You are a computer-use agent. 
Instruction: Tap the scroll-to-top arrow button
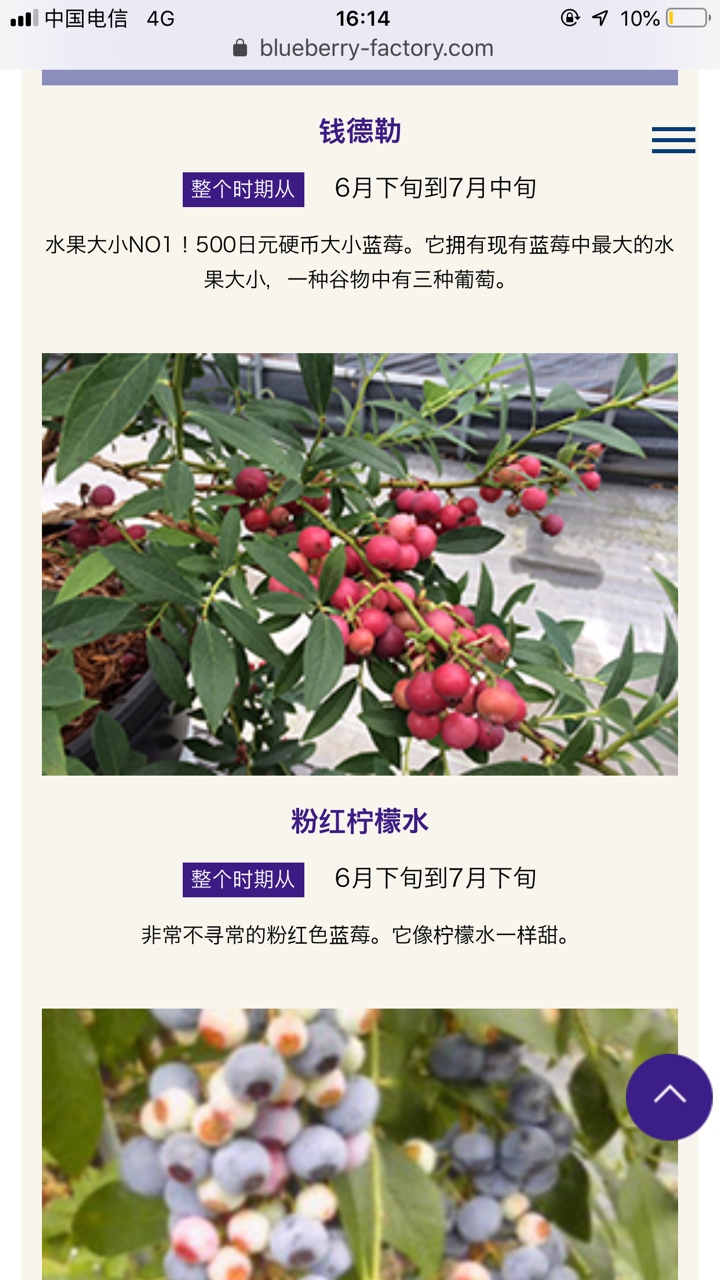pos(669,1097)
